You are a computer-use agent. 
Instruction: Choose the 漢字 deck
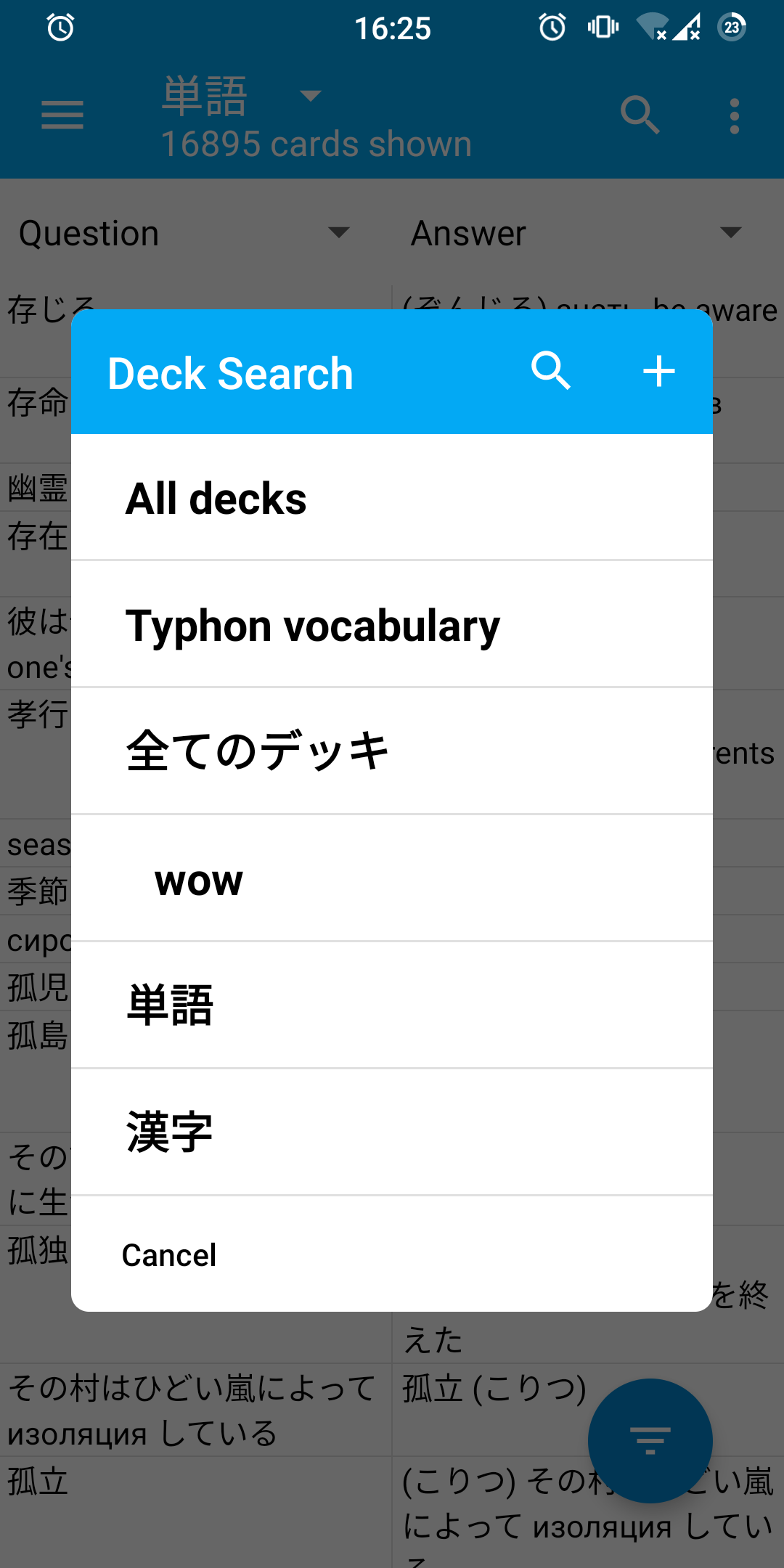click(x=392, y=1133)
